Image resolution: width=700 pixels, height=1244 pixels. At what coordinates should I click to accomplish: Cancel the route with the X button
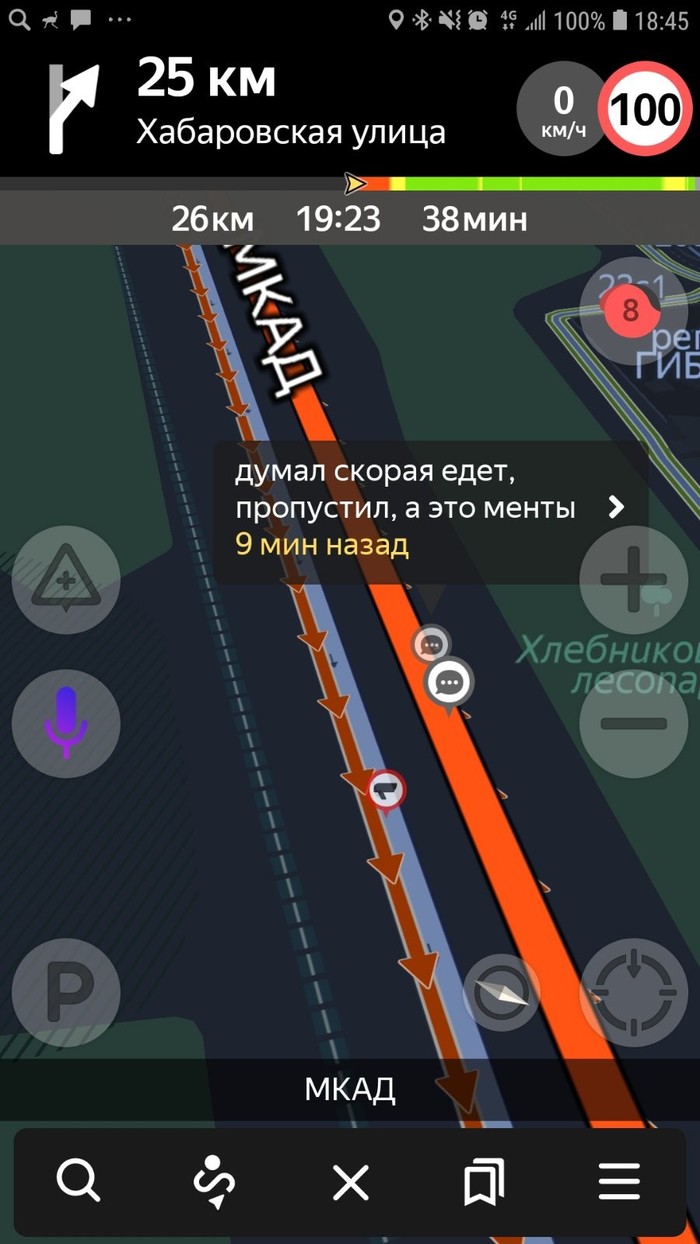pyautogui.click(x=350, y=1183)
